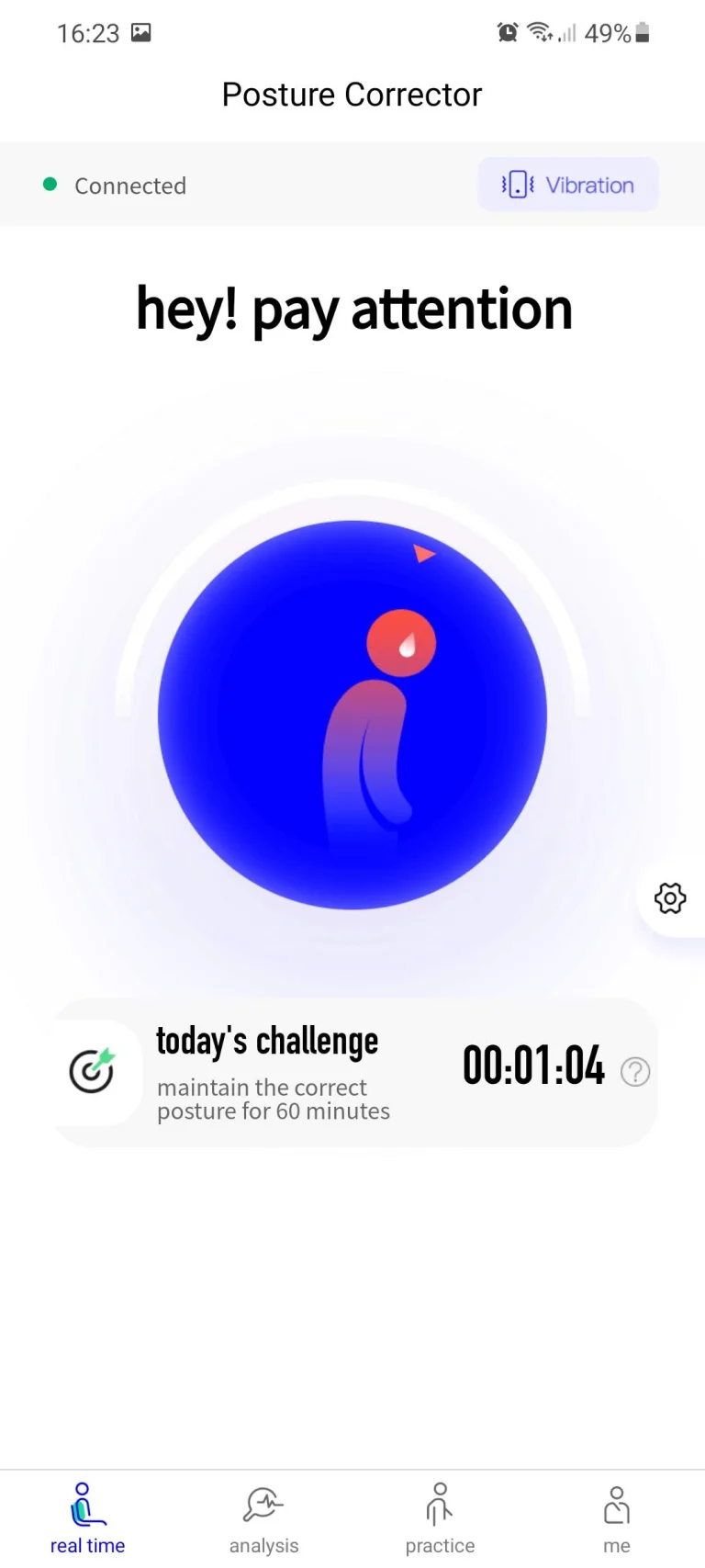Tap the challenge timer help icon

point(635,1072)
